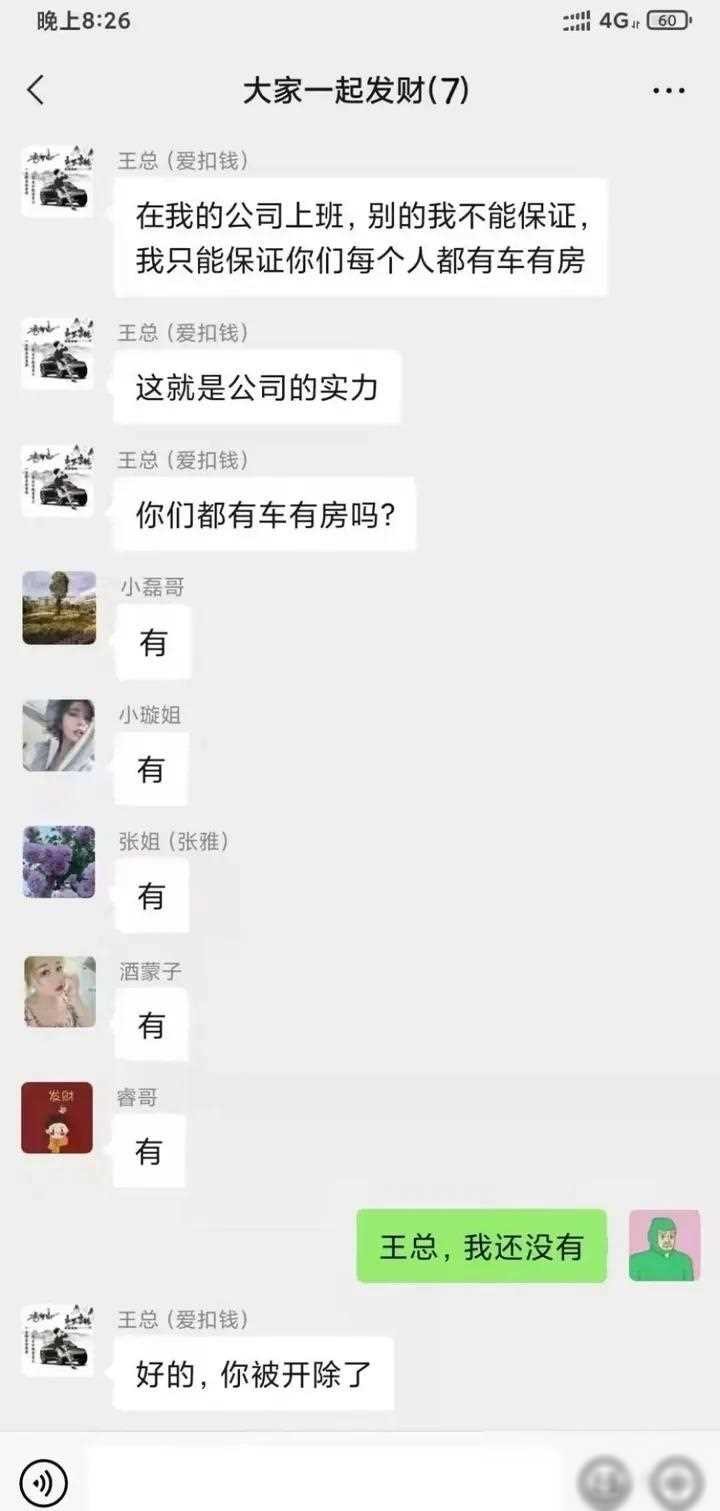Screen dimensions: 720x1511
Task: View 睿哥's avatar
Action: tap(57, 1118)
